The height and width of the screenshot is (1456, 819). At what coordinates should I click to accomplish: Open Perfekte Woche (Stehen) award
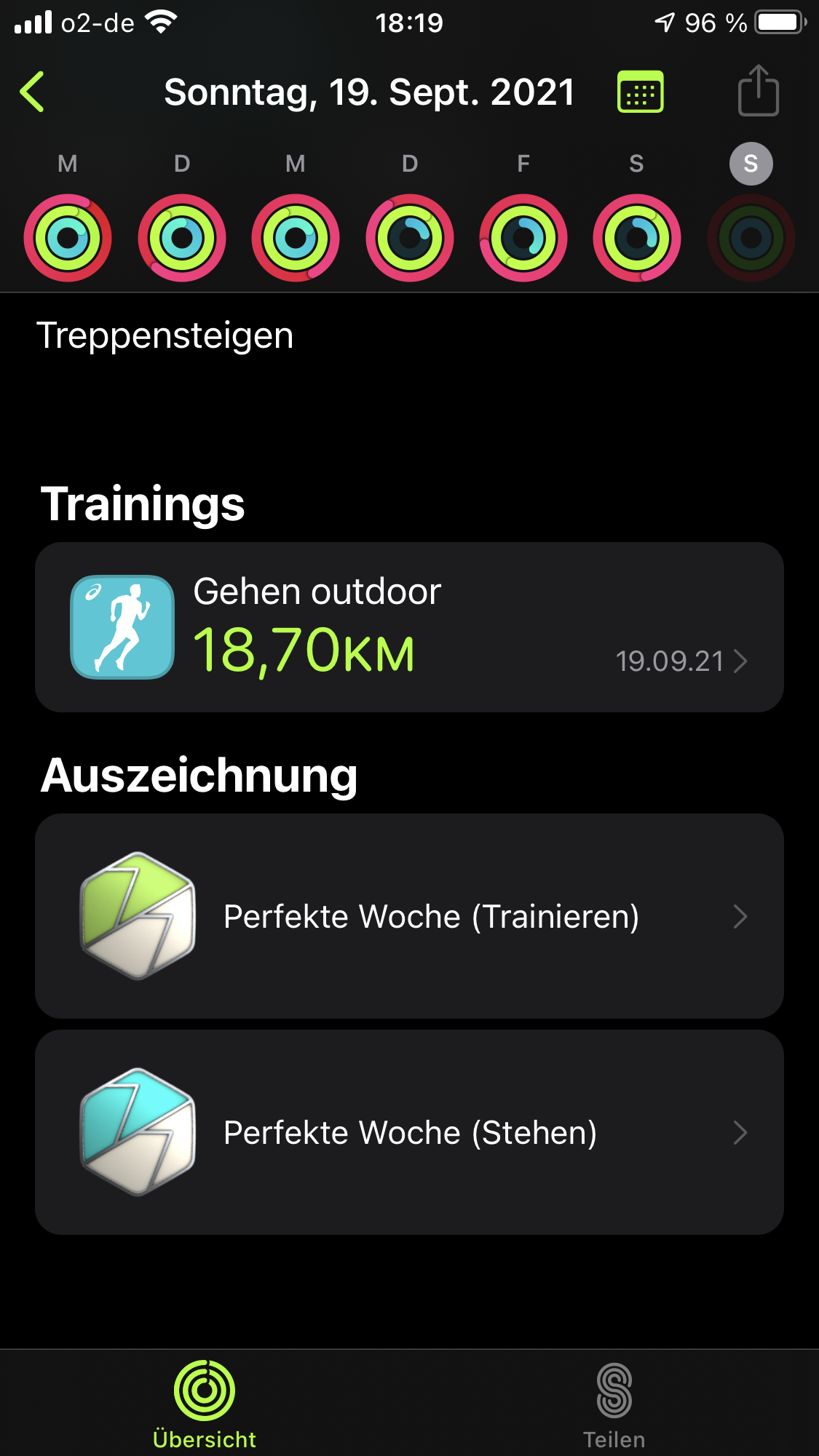(409, 1132)
